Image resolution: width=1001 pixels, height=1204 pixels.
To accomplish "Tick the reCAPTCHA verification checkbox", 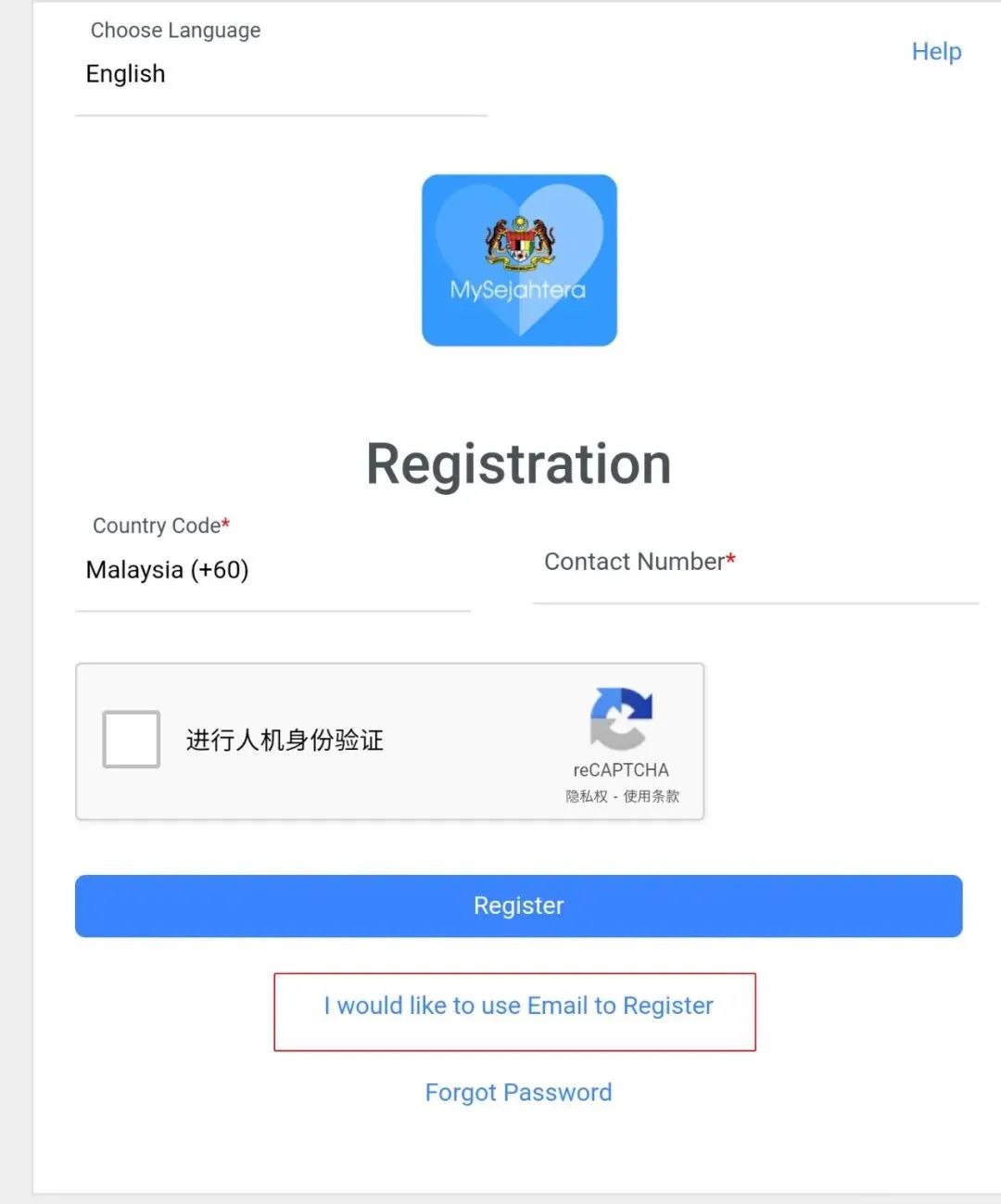I will 132,740.
